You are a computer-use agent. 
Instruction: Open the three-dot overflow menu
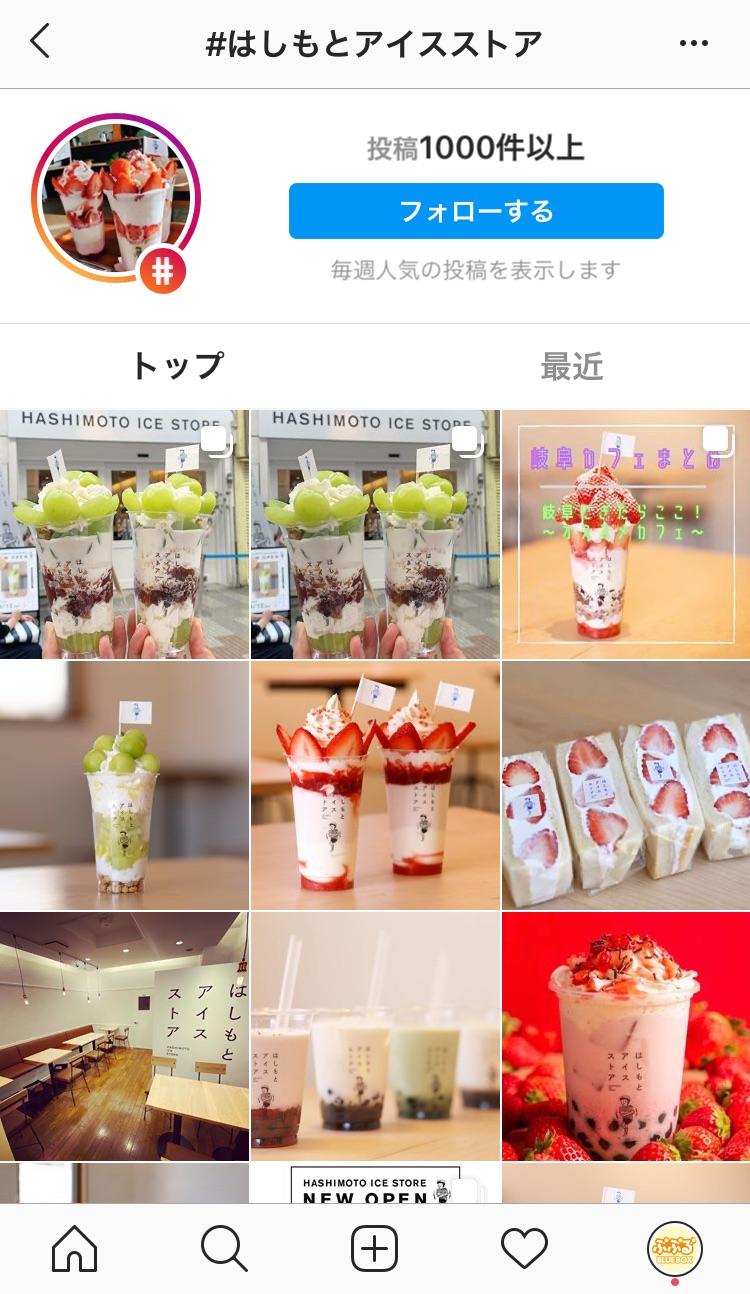pyautogui.click(x=693, y=43)
